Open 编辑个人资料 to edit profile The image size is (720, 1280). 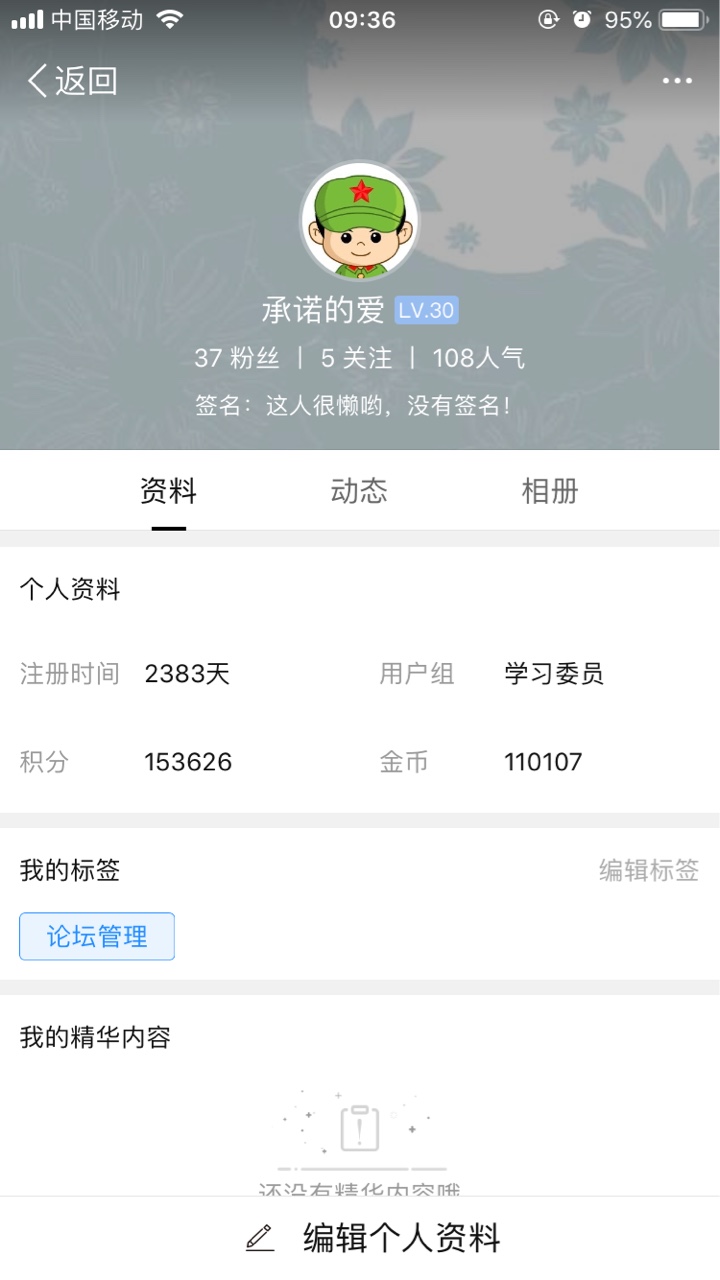[372, 1238]
